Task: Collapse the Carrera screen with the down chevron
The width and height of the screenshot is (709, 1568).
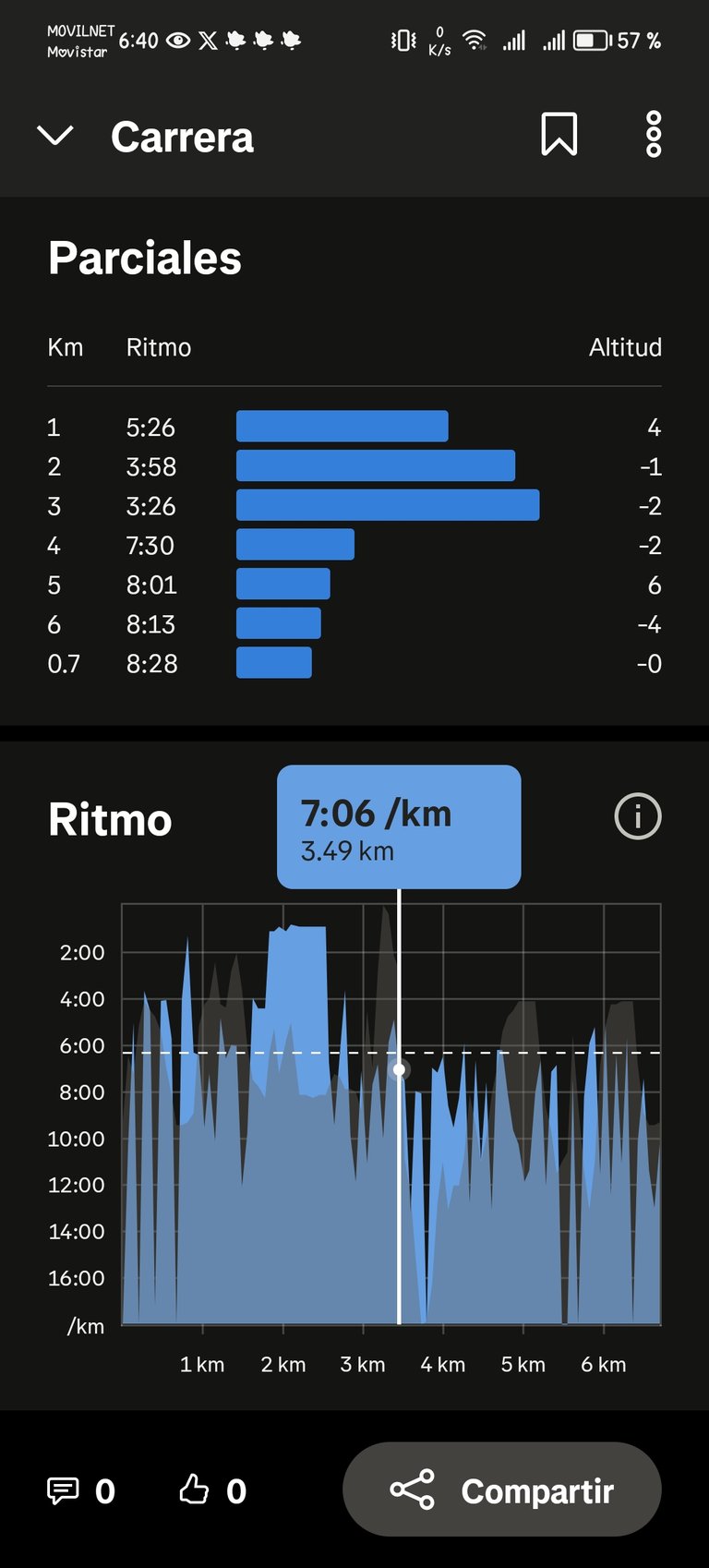Action: point(54,136)
